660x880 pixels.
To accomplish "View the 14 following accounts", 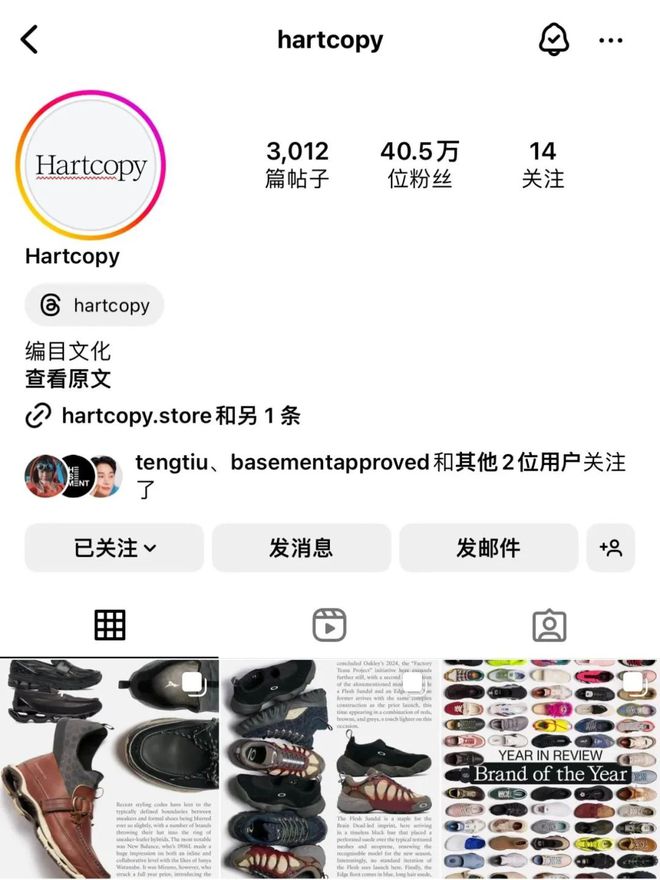I will coord(542,164).
